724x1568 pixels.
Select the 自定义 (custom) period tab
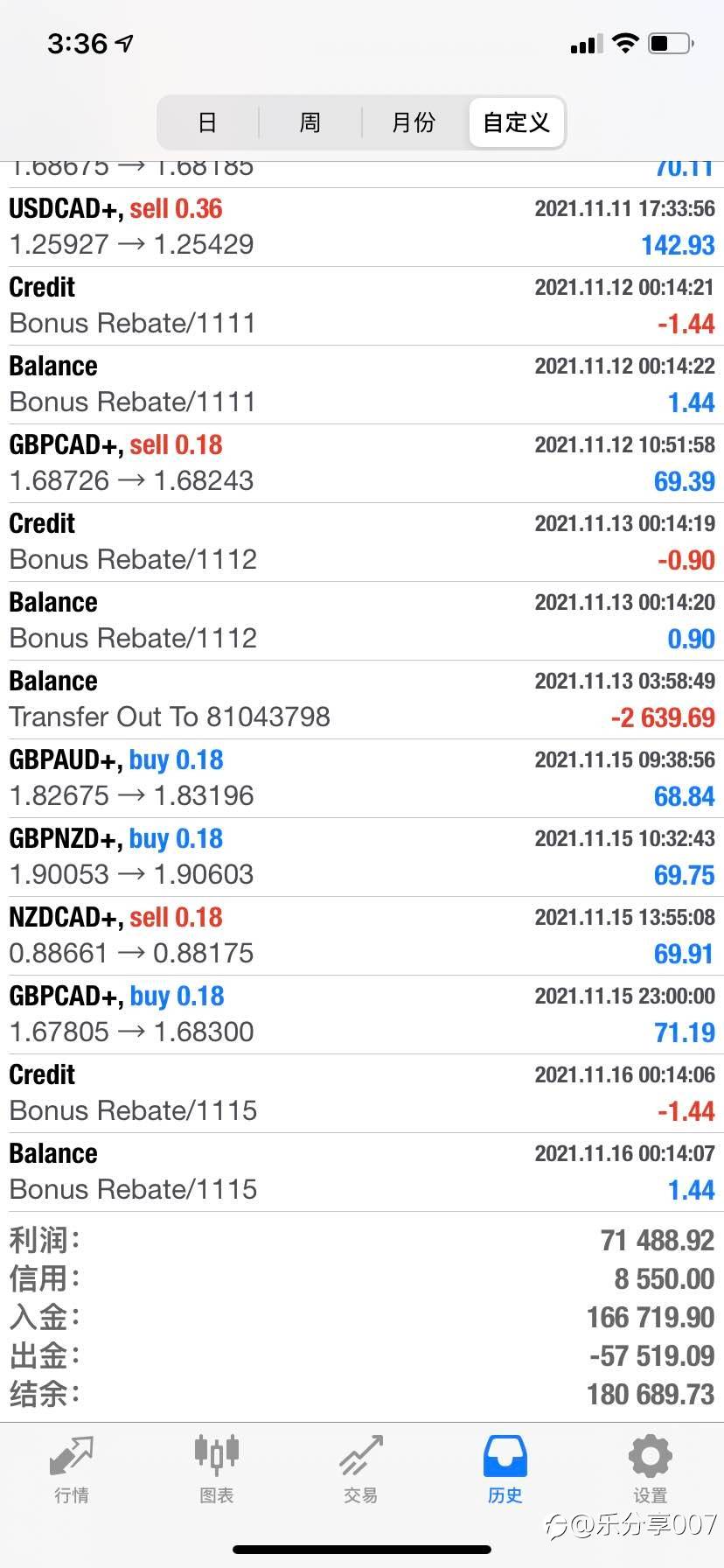click(x=517, y=122)
